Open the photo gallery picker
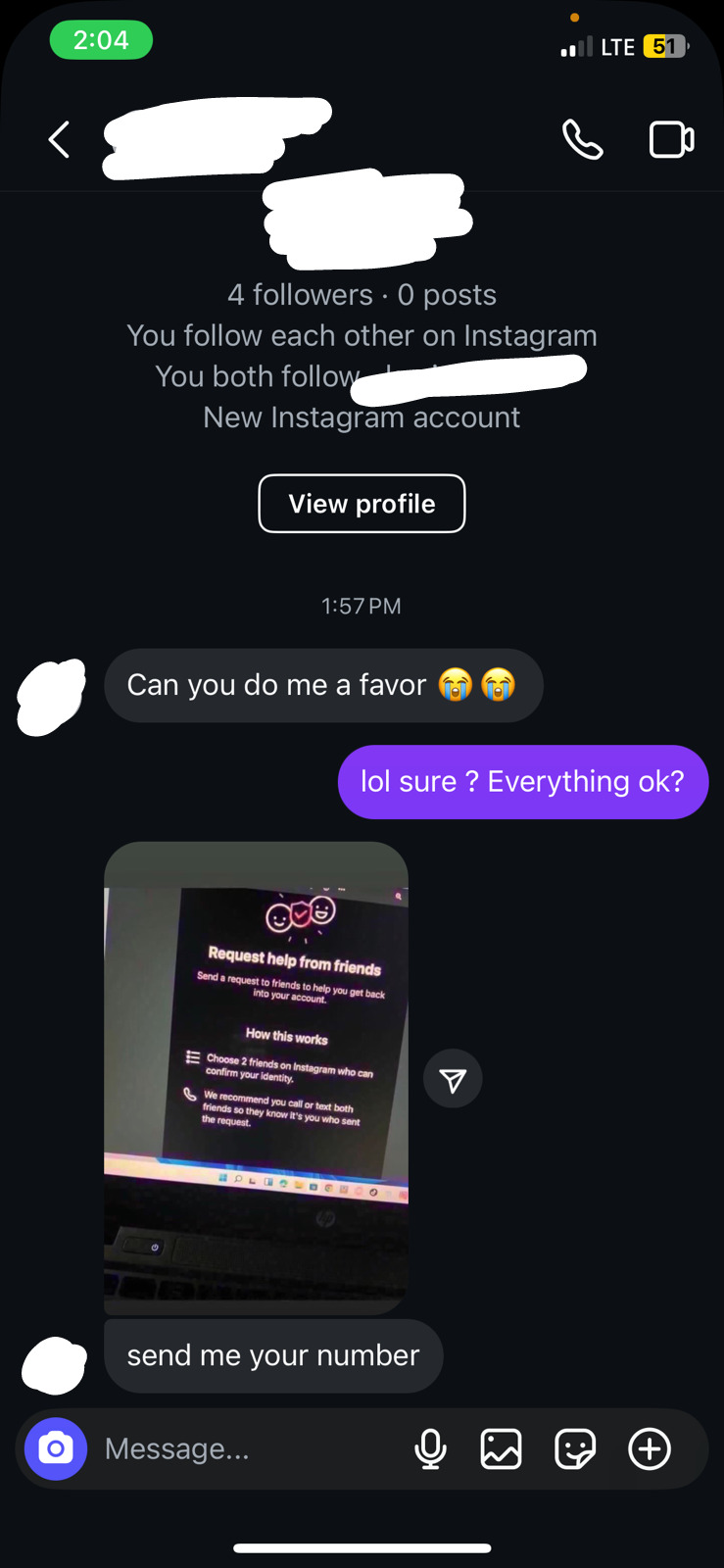The image size is (724, 1568). coord(501,1448)
